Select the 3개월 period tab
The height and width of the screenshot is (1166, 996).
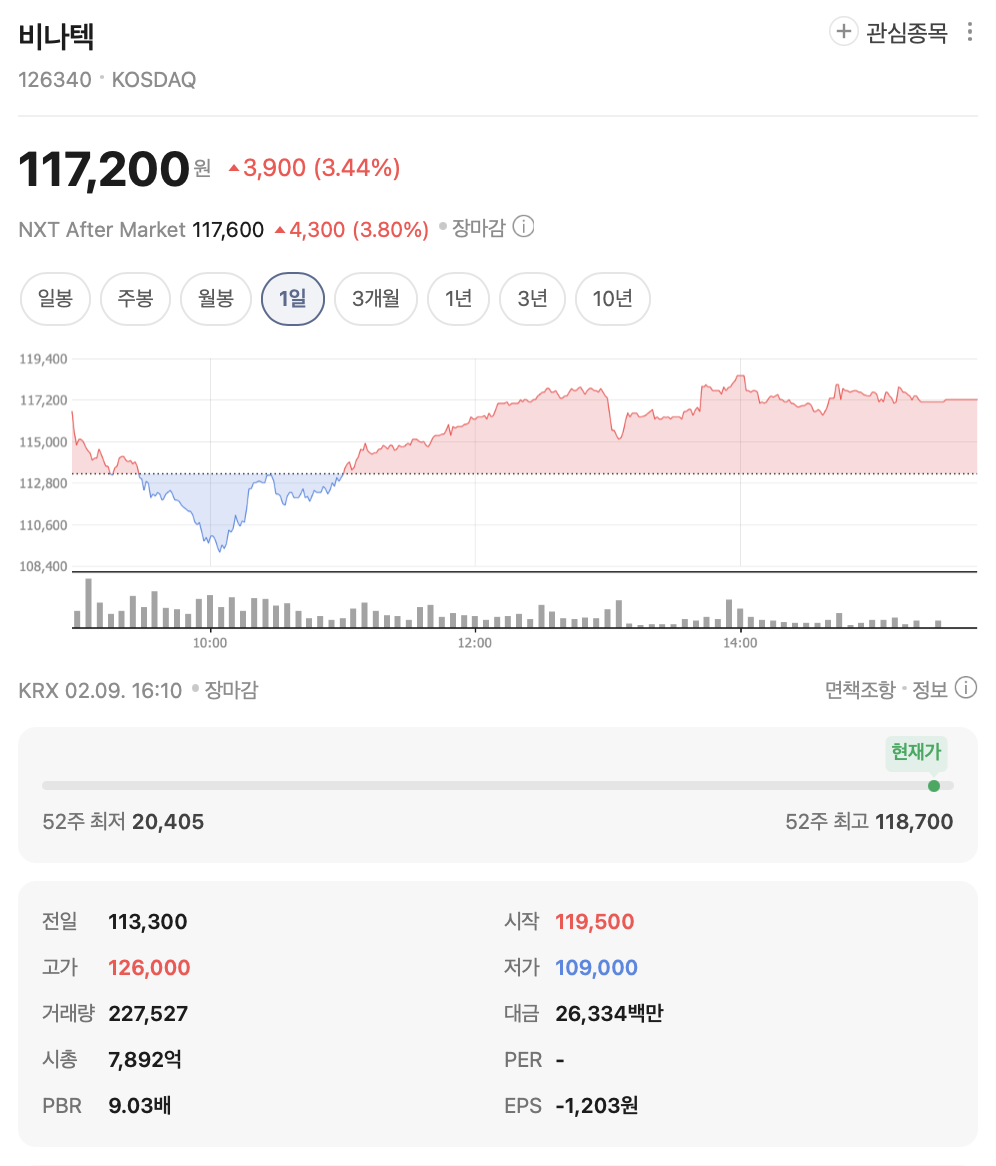click(375, 298)
